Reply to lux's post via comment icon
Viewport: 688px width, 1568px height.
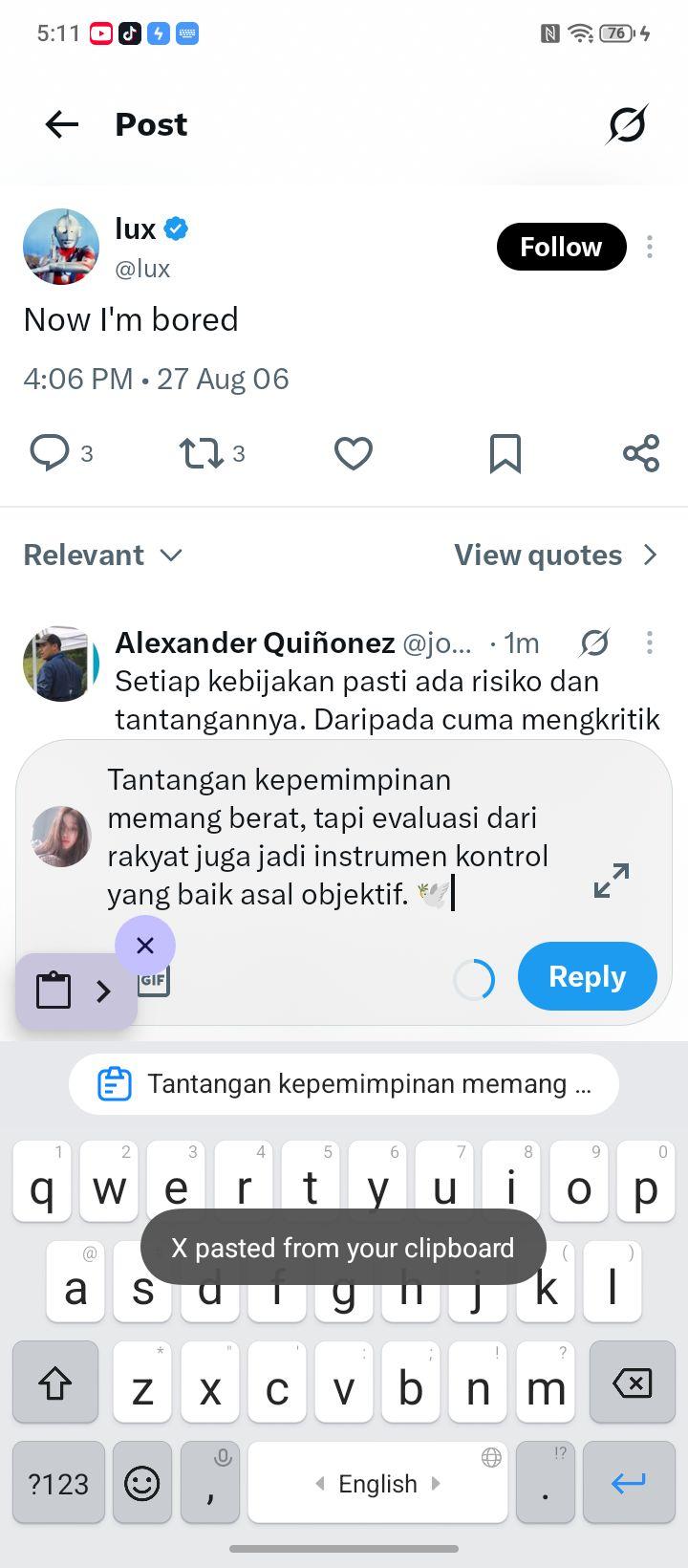[50, 453]
